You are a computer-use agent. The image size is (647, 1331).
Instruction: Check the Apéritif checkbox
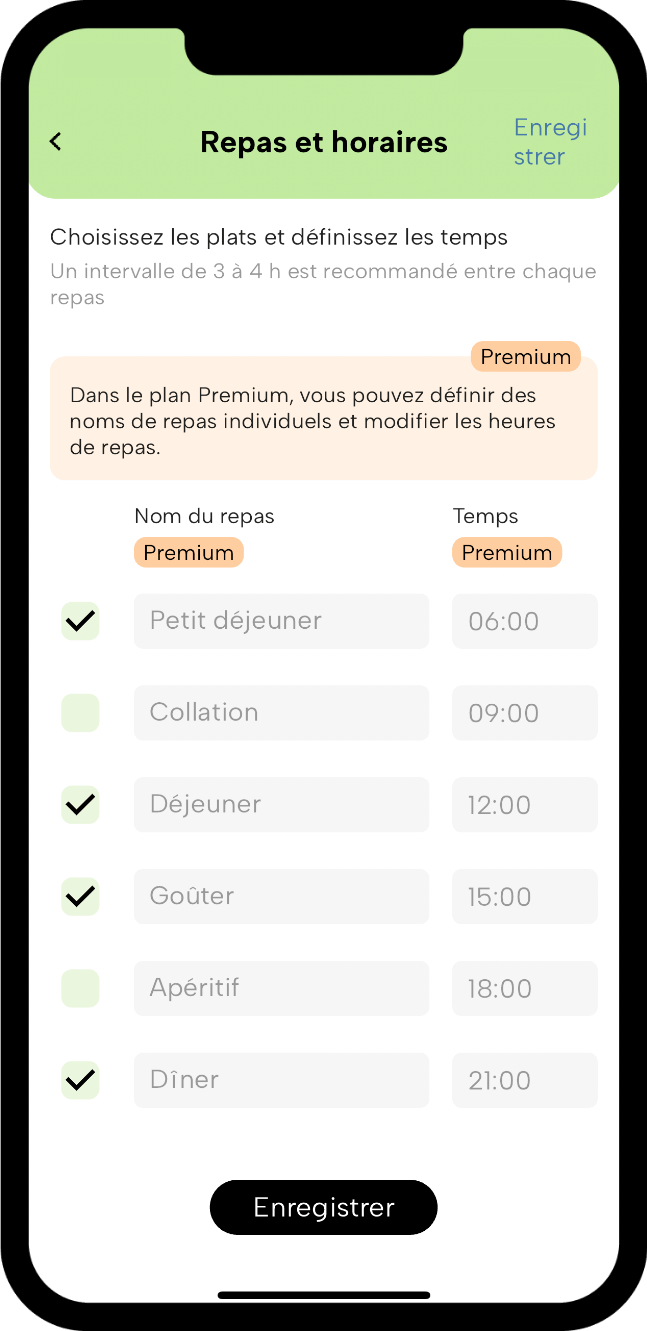click(x=80, y=988)
